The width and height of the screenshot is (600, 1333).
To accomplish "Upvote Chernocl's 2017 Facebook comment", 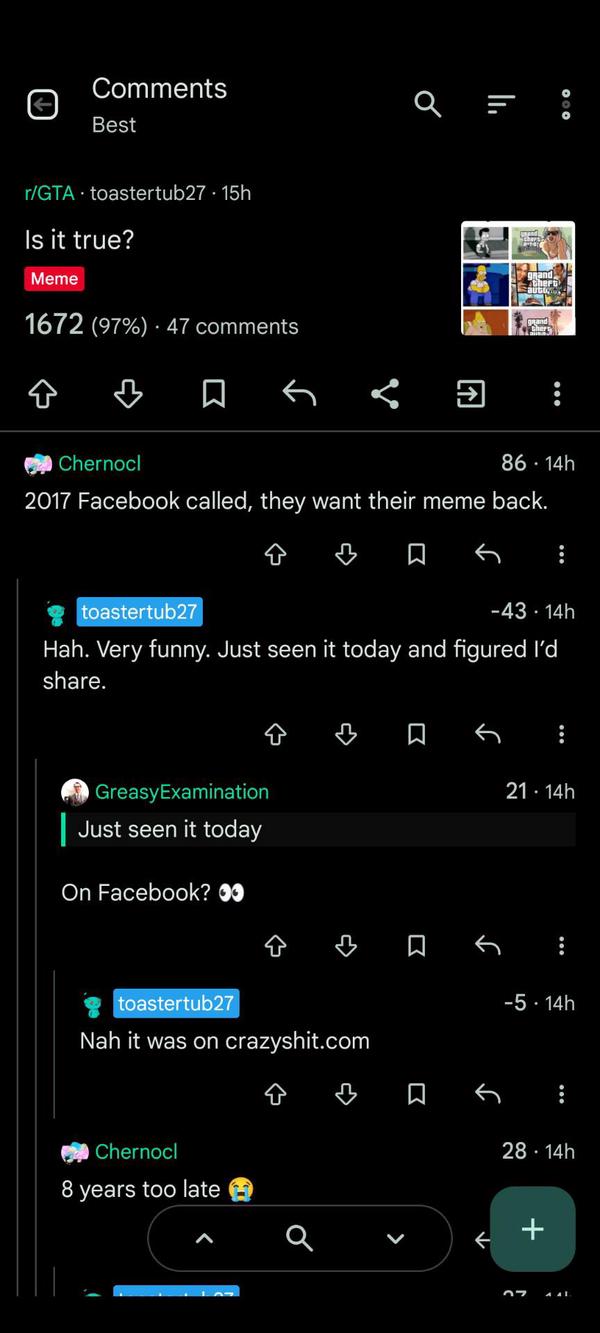I will click(275, 554).
